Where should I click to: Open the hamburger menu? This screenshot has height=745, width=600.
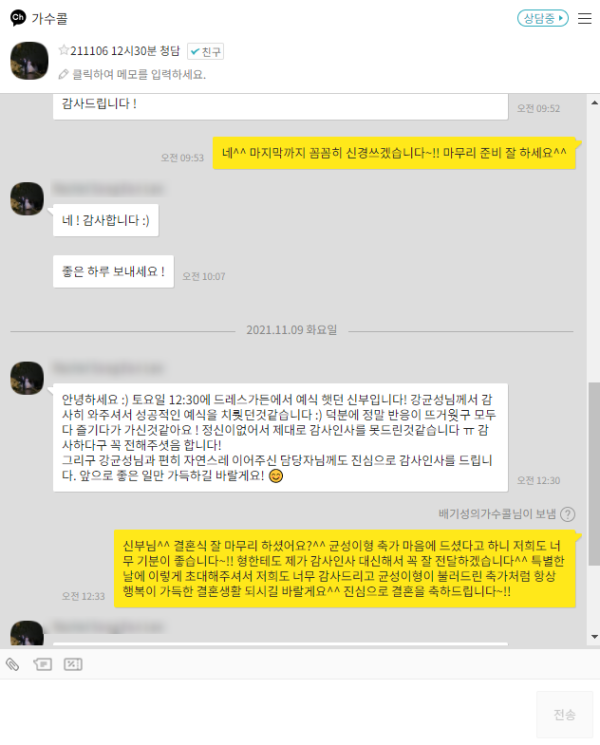pyautogui.click(x=585, y=18)
